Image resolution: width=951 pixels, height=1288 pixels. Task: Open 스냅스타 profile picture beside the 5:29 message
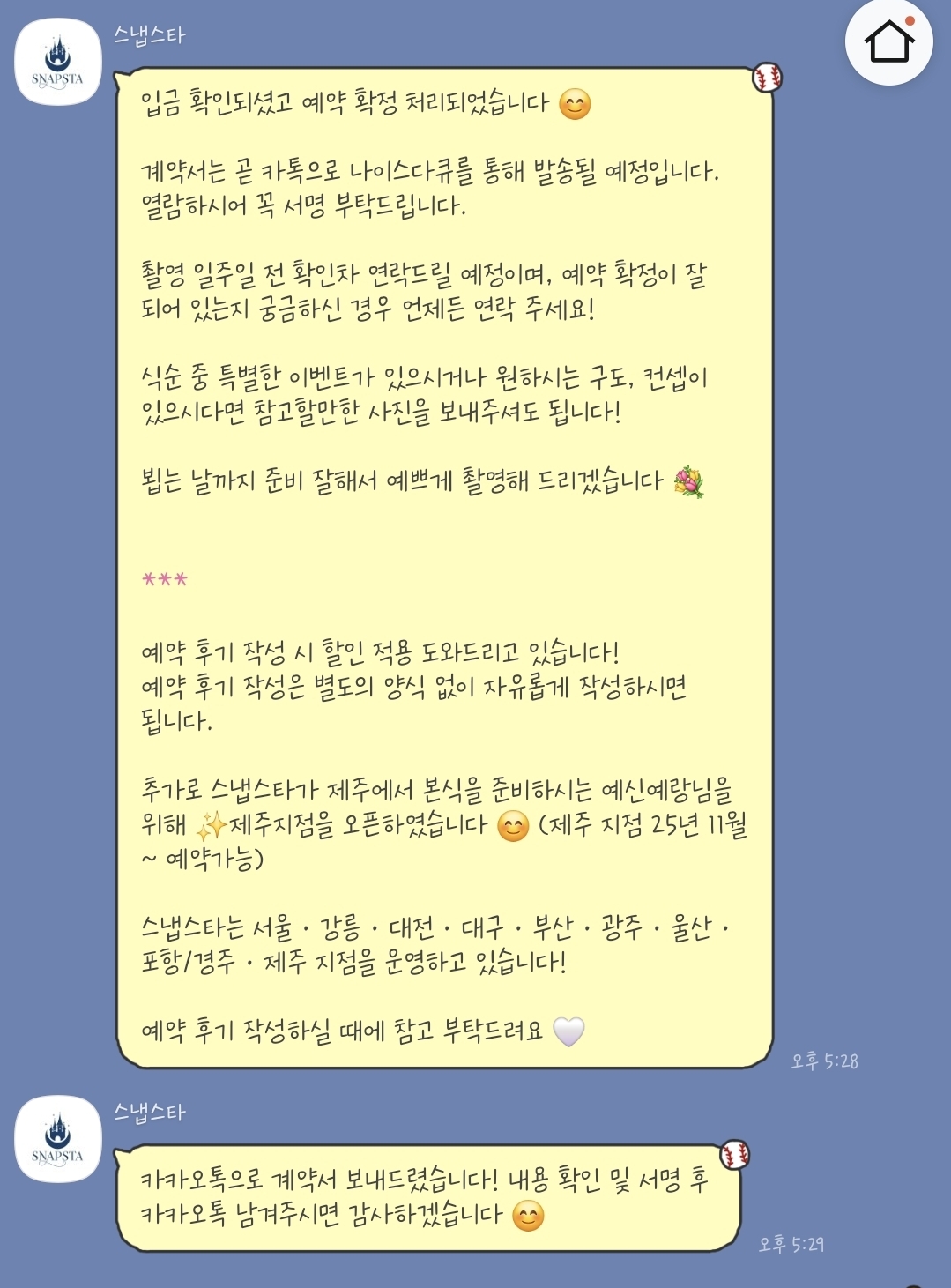tap(58, 1139)
